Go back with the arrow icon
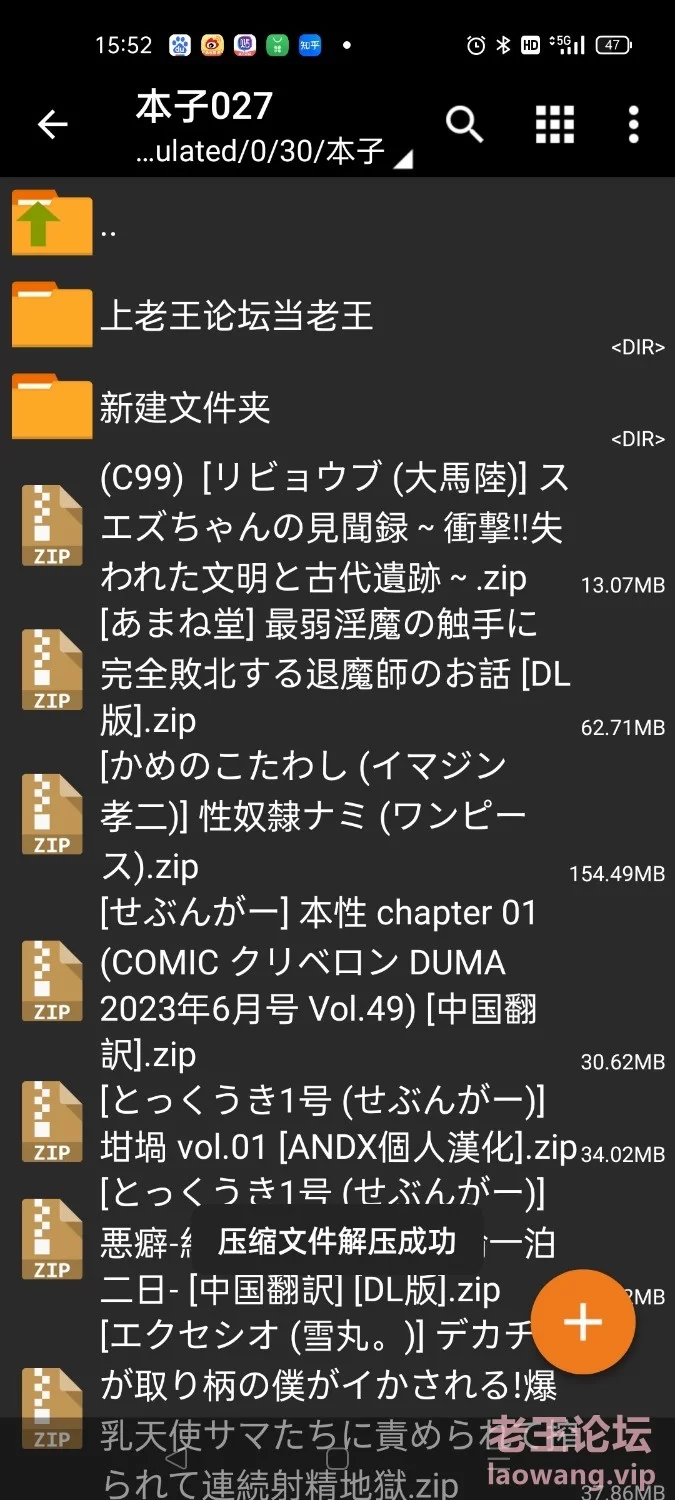Viewport: 675px width, 1500px height. point(52,124)
